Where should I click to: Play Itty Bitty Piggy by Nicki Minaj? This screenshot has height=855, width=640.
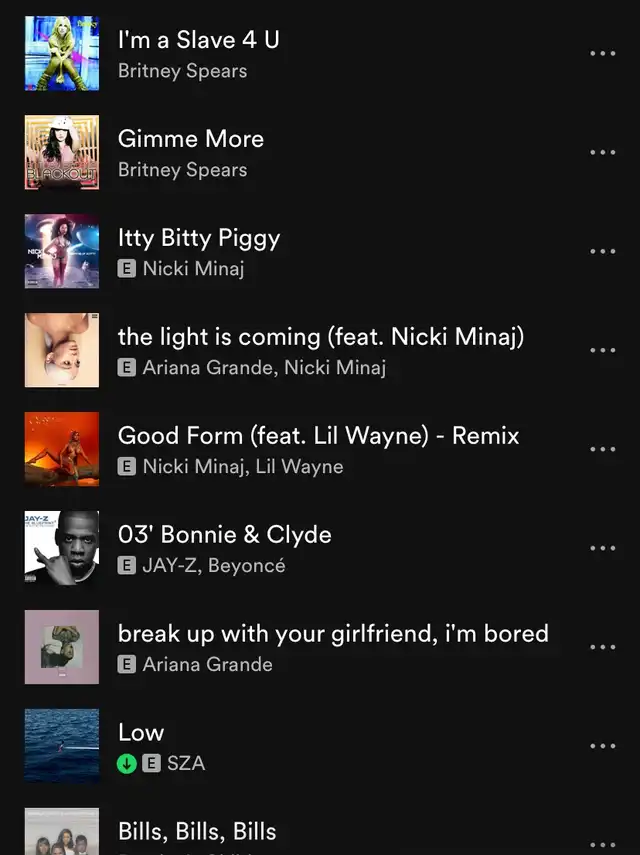[199, 239]
